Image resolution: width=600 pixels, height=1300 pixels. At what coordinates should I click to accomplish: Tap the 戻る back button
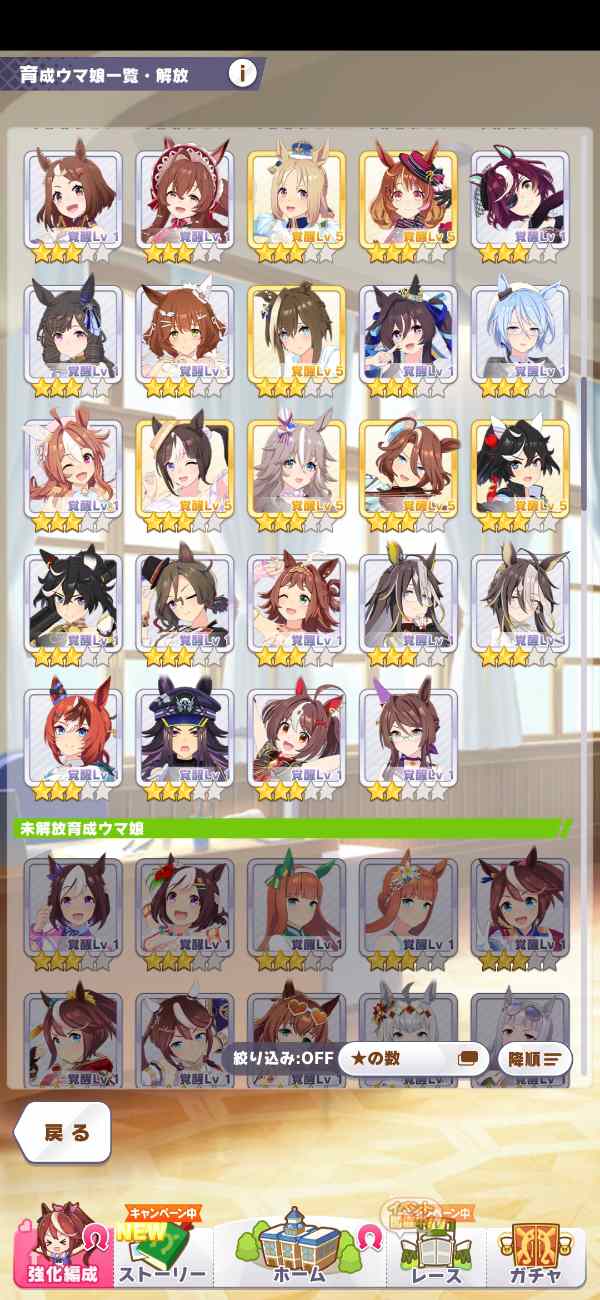click(x=63, y=1132)
